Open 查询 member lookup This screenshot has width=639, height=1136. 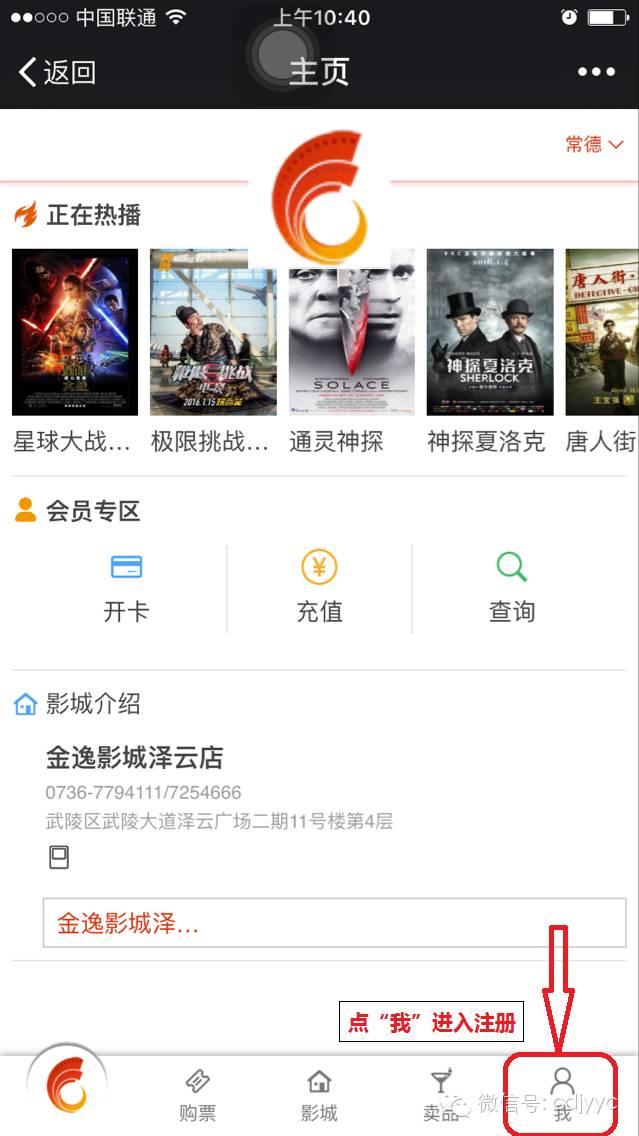[512, 589]
